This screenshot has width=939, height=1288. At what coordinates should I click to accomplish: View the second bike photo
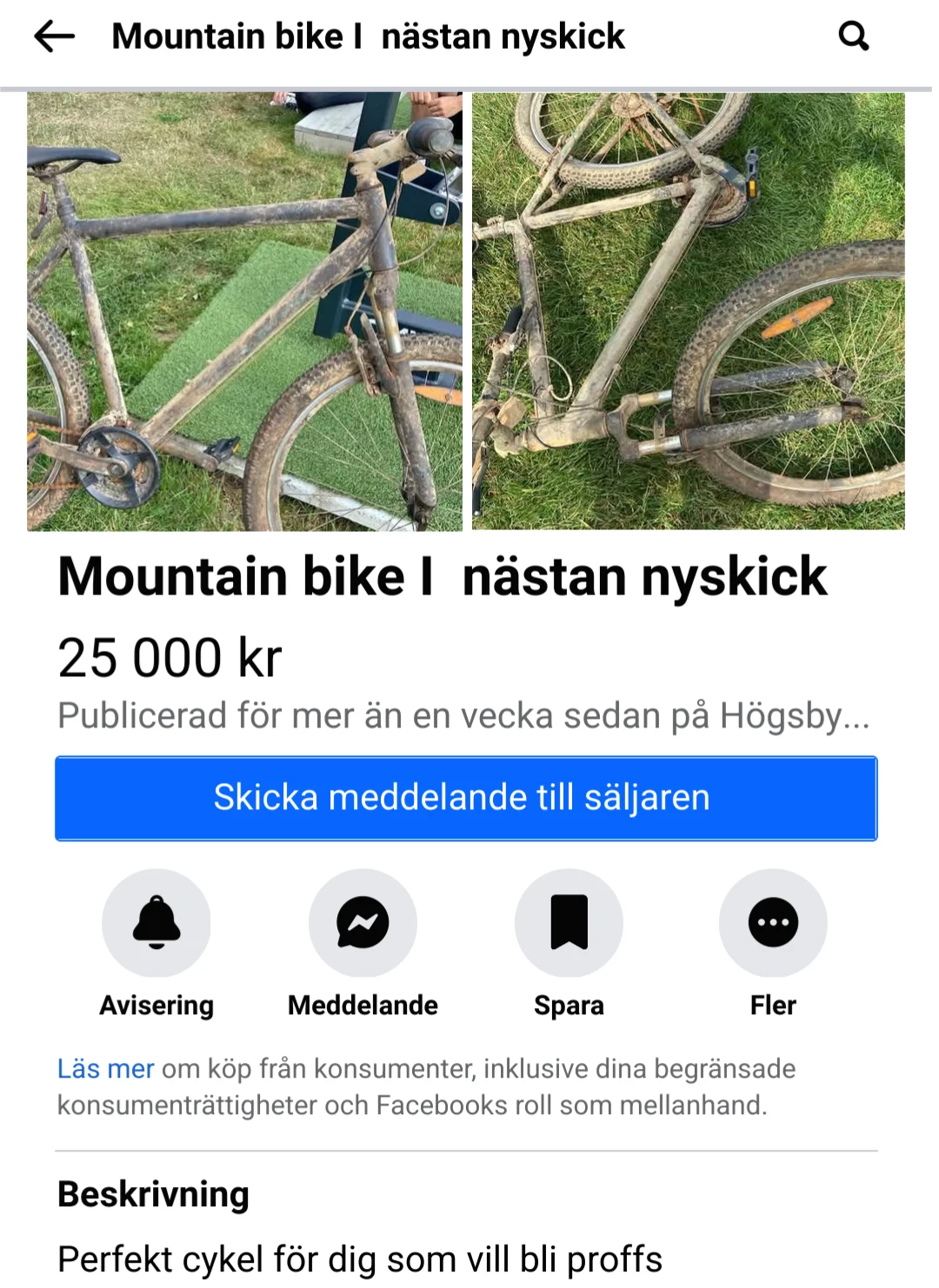[x=688, y=311]
